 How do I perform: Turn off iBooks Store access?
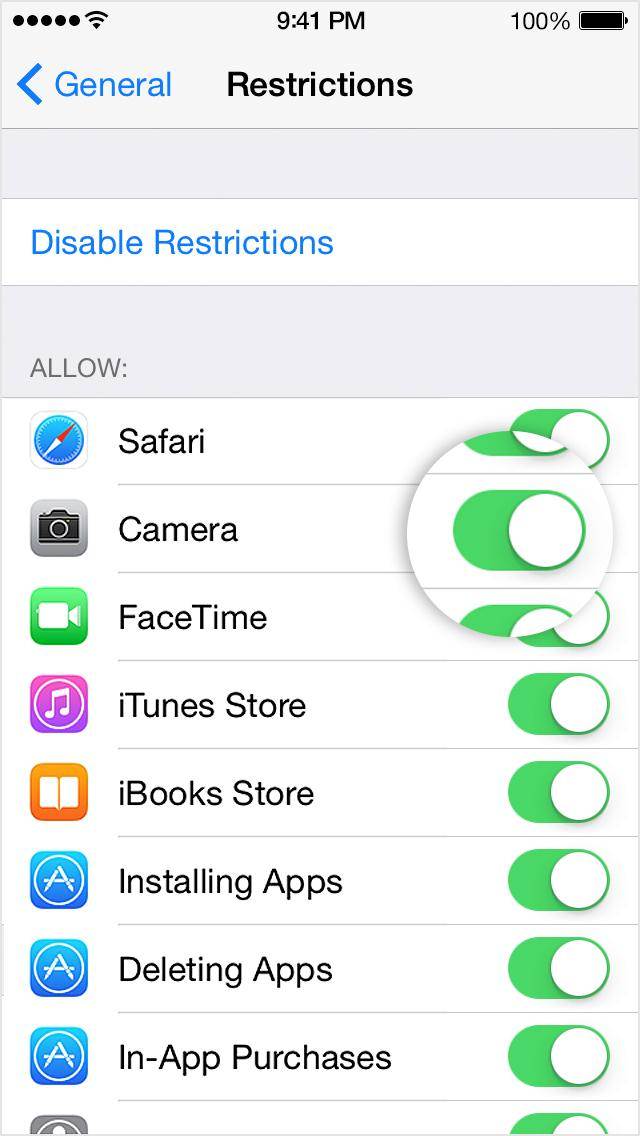pos(558,793)
